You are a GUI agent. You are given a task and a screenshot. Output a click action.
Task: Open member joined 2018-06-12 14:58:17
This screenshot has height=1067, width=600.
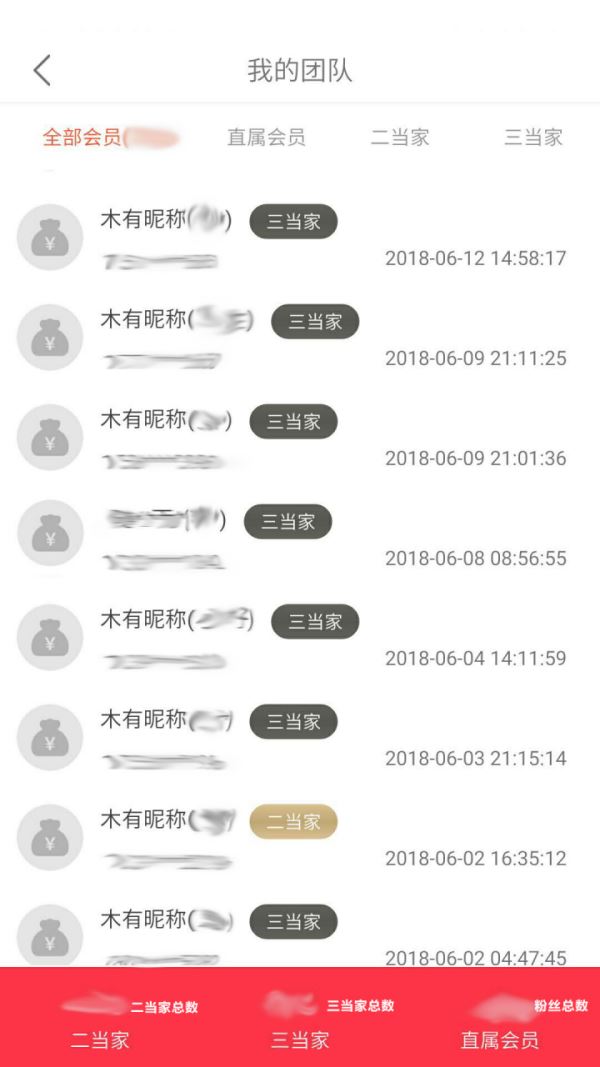point(300,238)
